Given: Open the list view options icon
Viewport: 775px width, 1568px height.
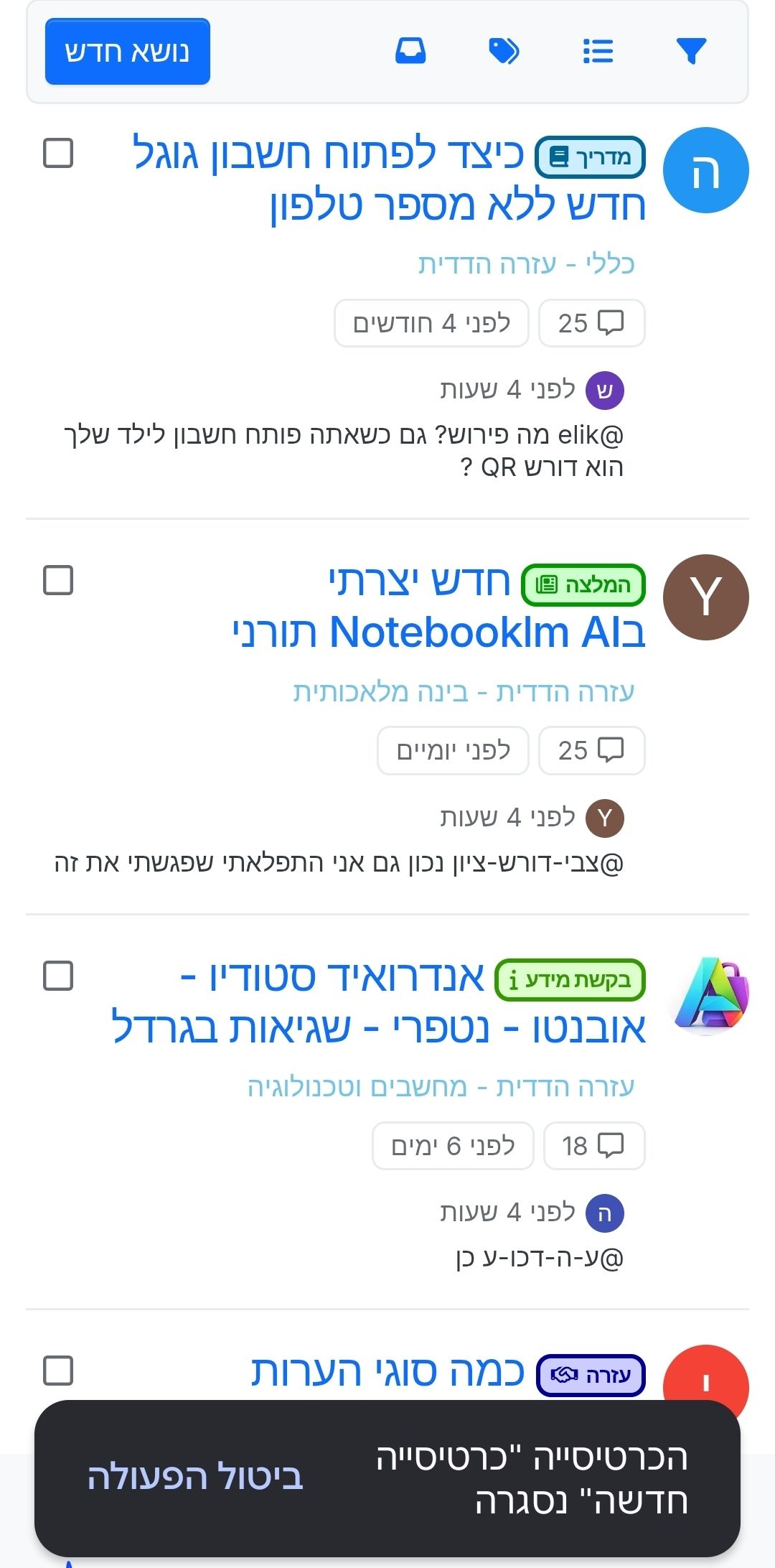Looking at the screenshot, I should point(598,51).
